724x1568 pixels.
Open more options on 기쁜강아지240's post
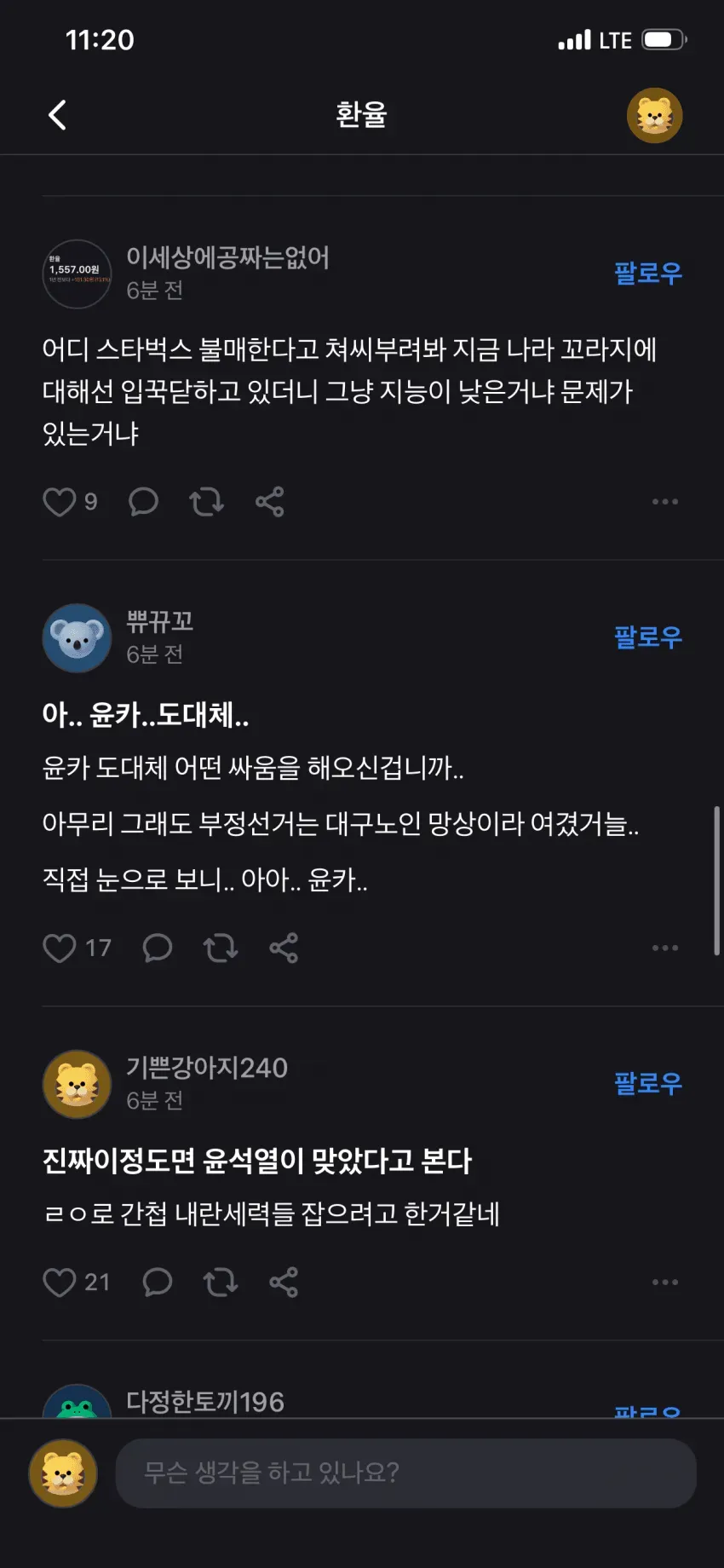[665, 1282]
